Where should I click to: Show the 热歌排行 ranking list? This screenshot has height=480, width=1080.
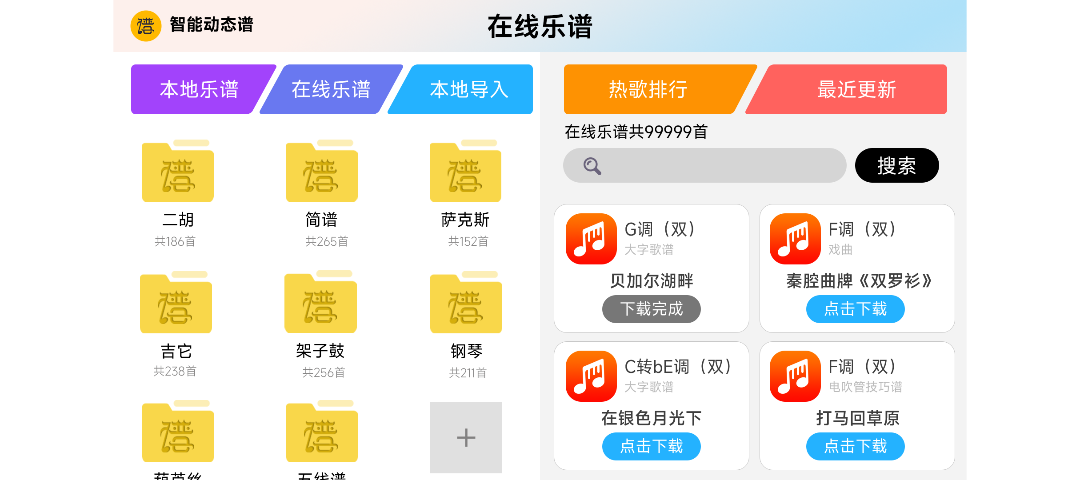[648, 90]
